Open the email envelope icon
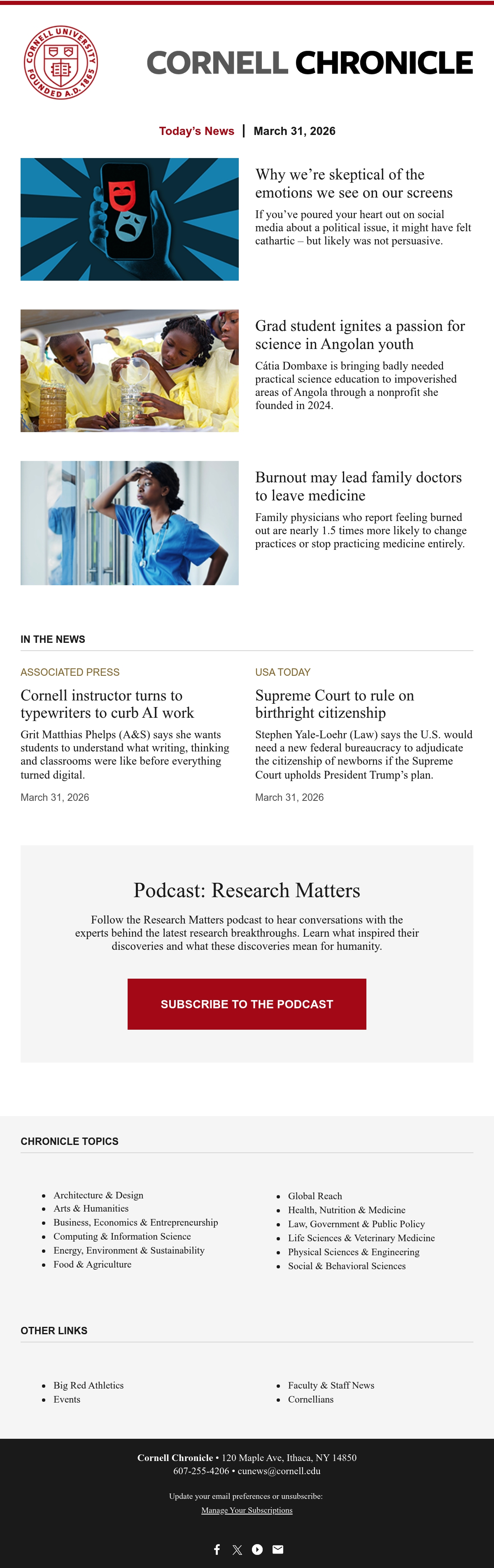The image size is (494, 1568). tap(278, 1549)
